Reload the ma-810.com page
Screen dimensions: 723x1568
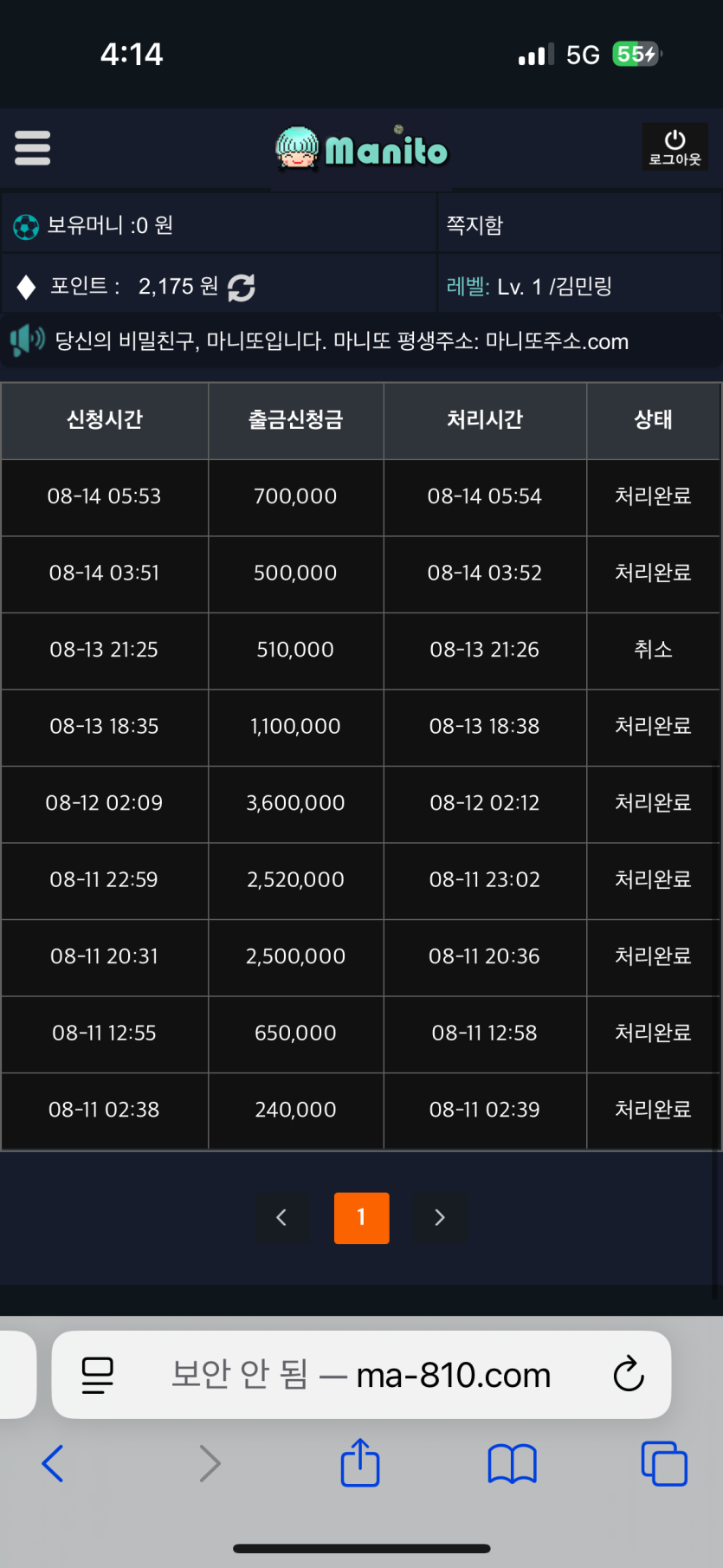coord(628,1374)
